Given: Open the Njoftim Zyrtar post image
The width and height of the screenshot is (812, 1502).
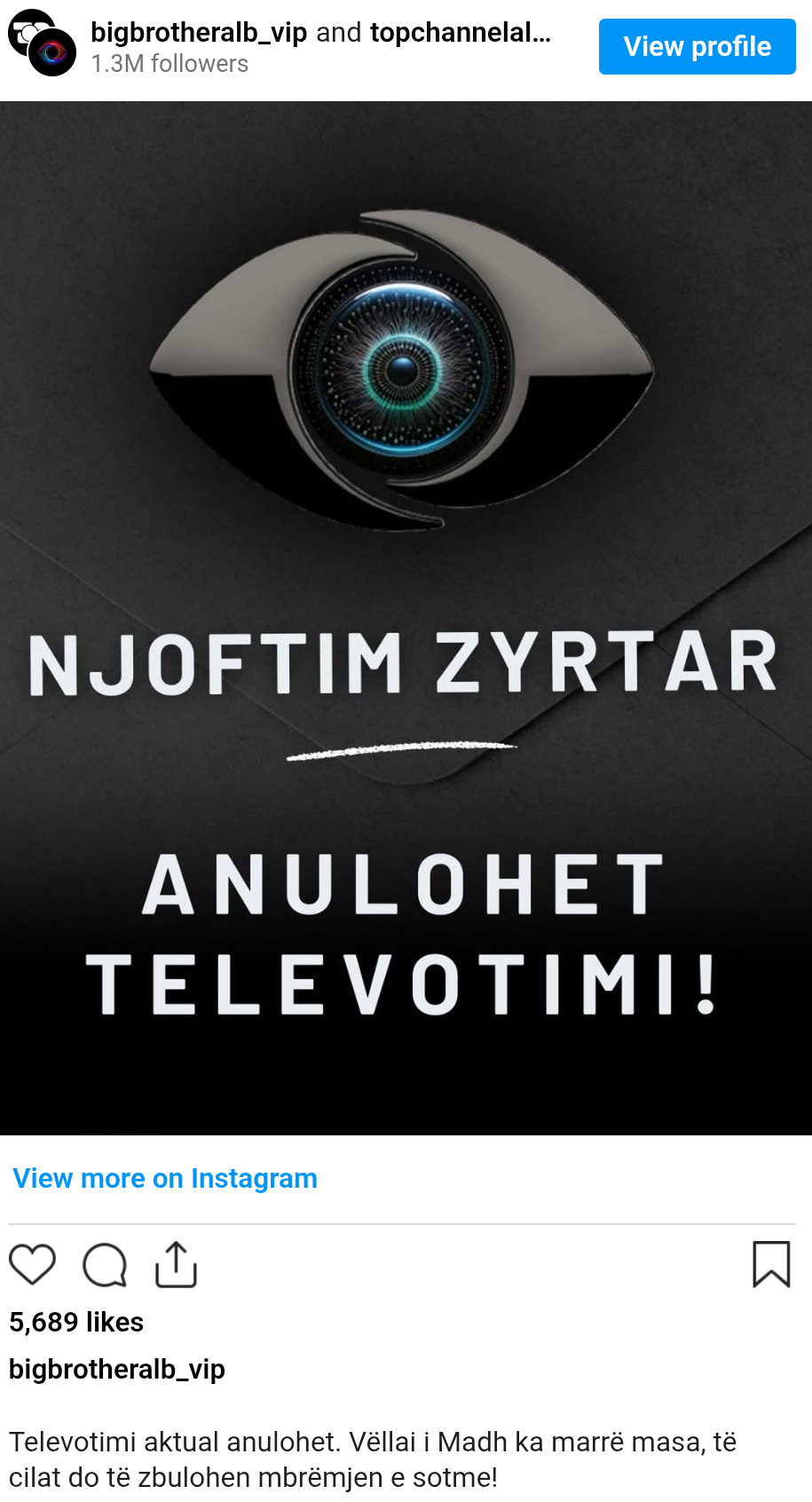Looking at the screenshot, I should coord(406,618).
